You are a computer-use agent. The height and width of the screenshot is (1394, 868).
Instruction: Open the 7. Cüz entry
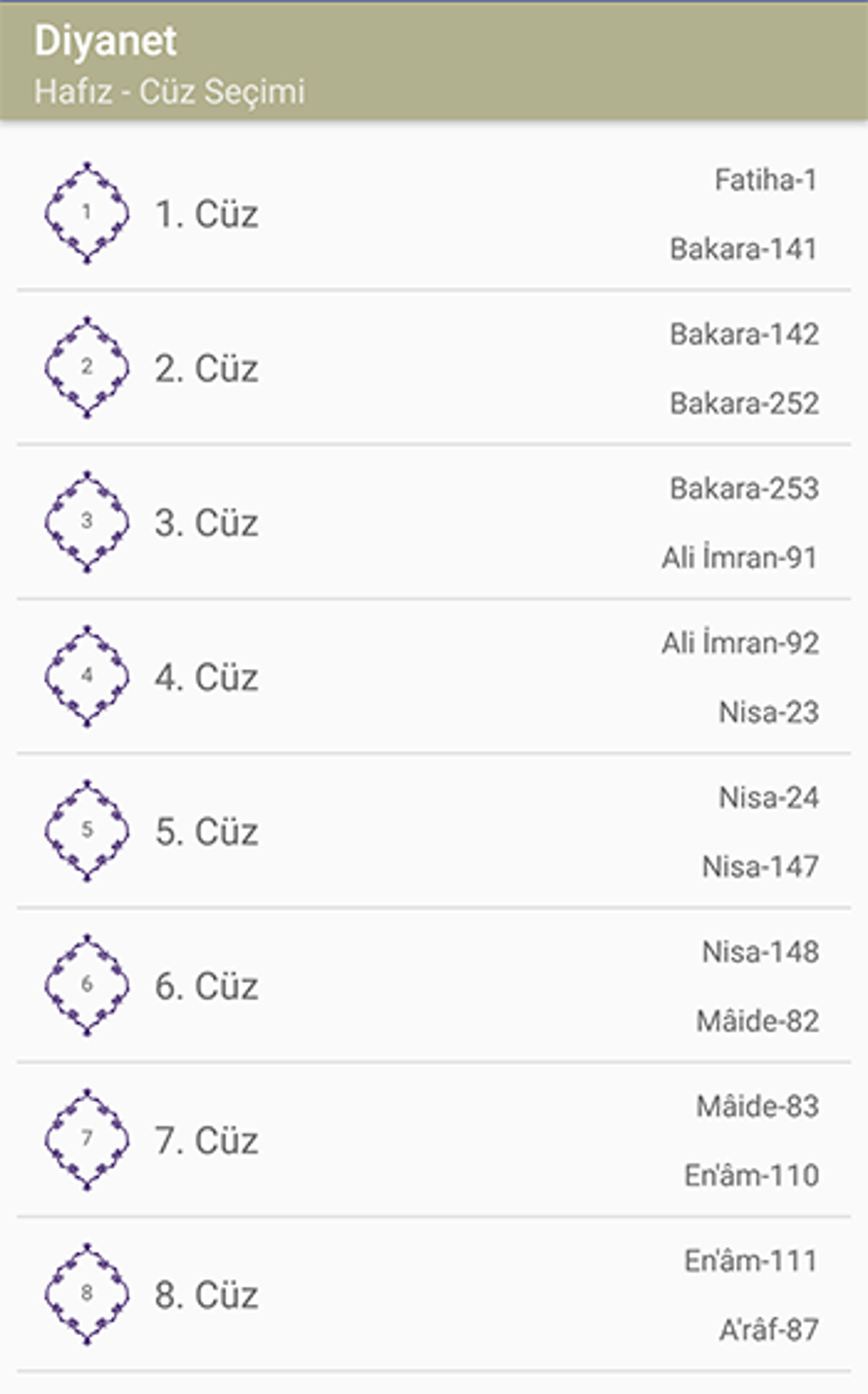206,1140
